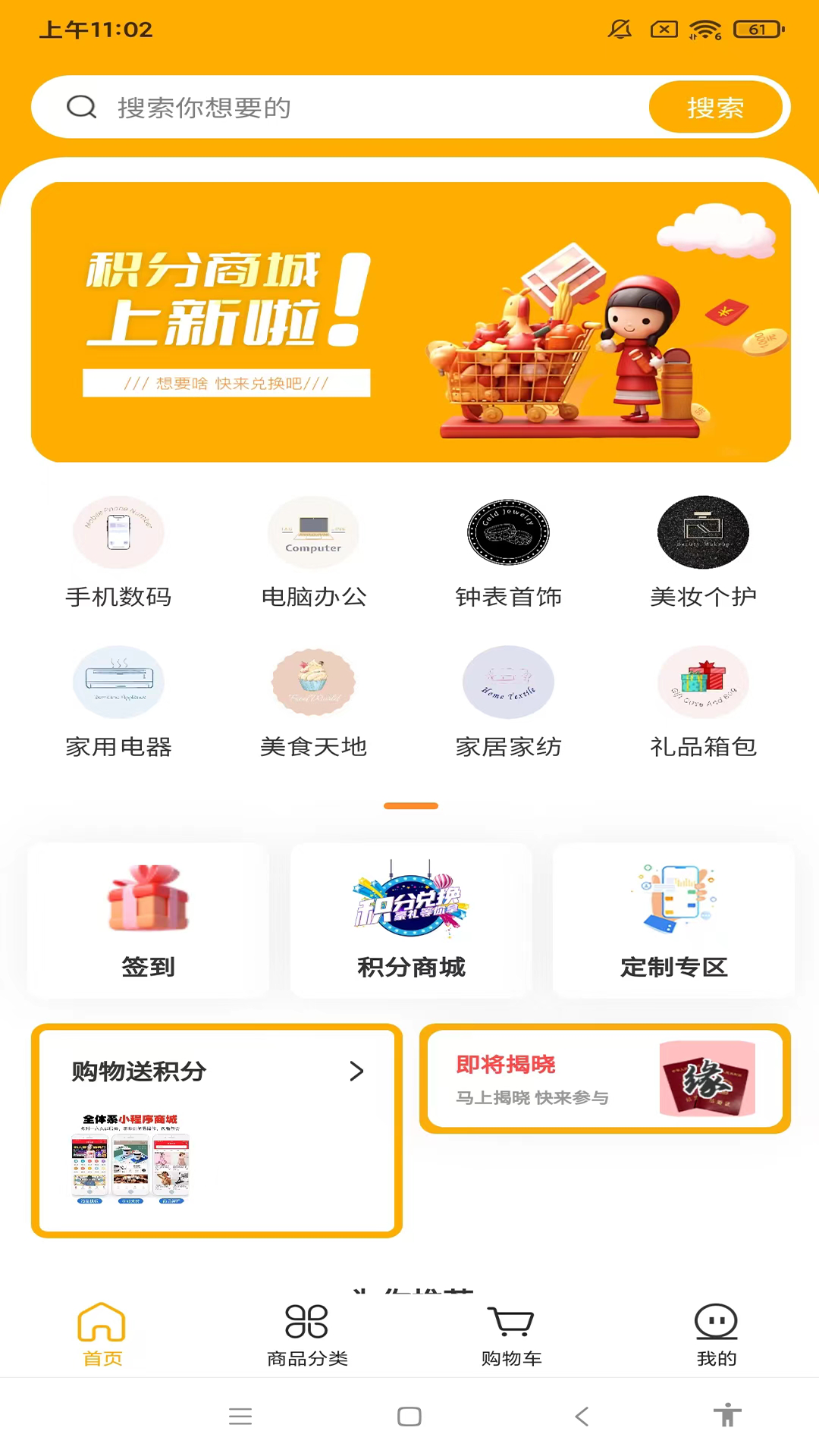Open the 购物送积分 card

(217, 1130)
